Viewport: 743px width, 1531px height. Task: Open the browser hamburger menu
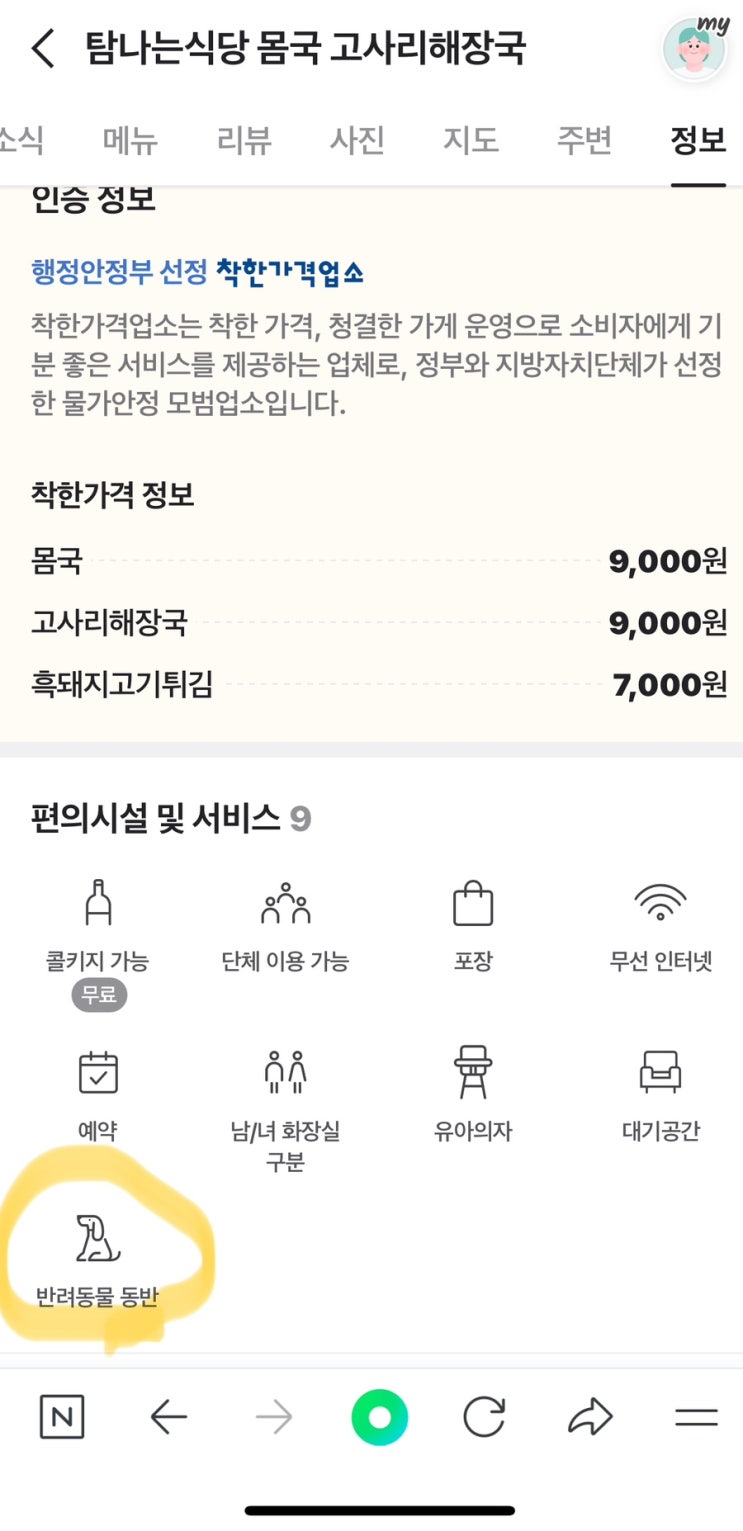696,1417
